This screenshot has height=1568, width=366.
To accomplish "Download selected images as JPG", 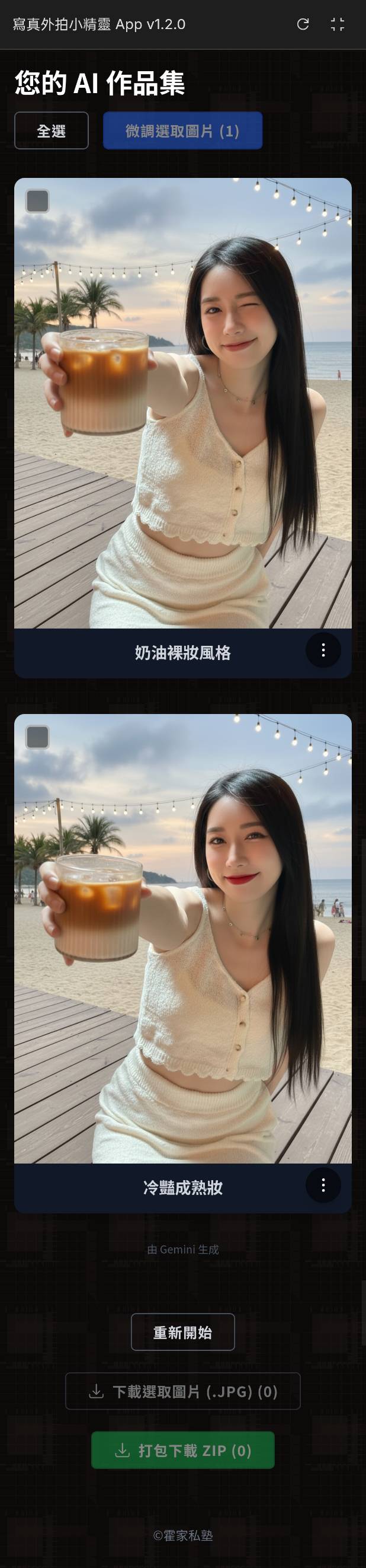I will [182, 1391].
